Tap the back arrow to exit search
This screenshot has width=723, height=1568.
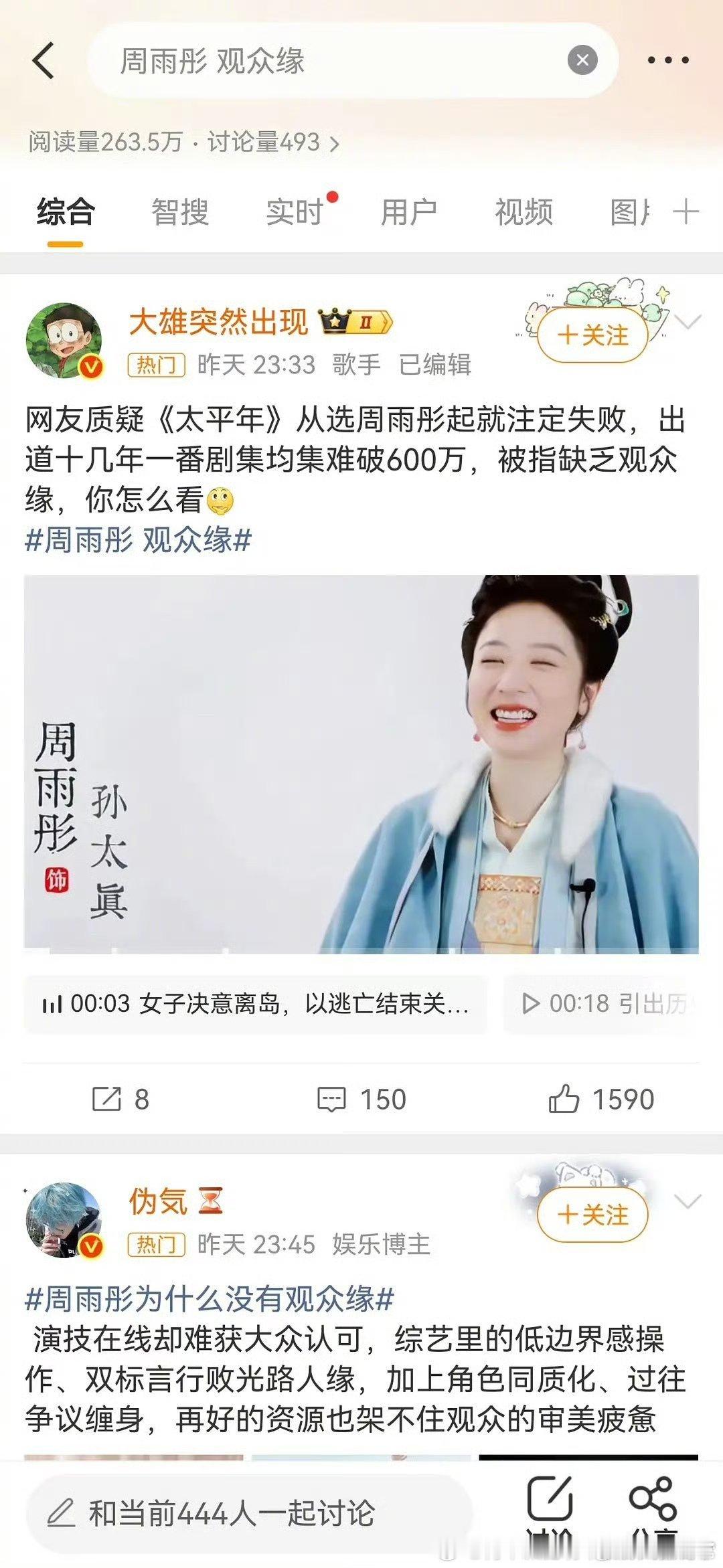click(44, 59)
